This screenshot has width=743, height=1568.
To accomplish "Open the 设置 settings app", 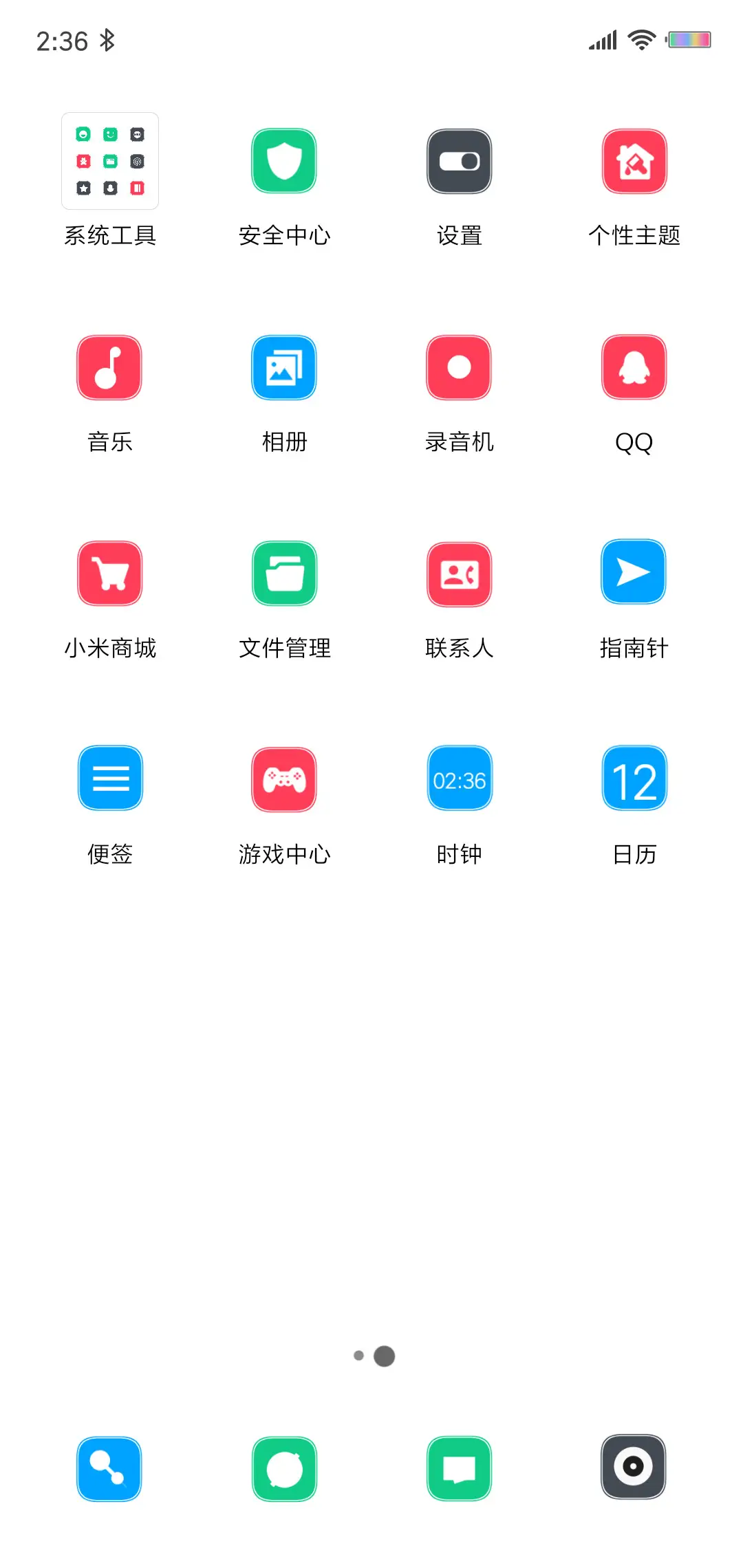I will tap(459, 162).
